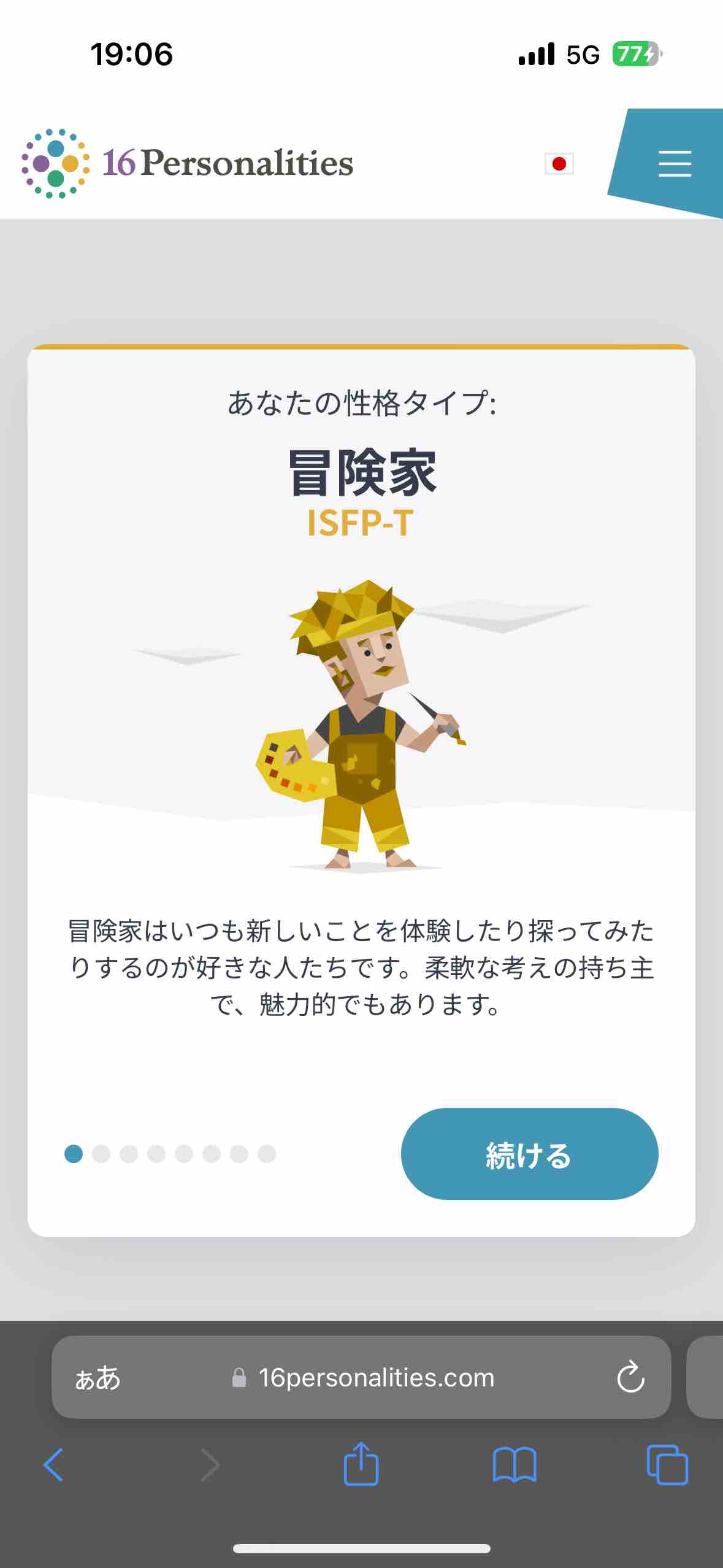
Task: Tap the 16personalities.com address bar
Action: [377, 1377]
